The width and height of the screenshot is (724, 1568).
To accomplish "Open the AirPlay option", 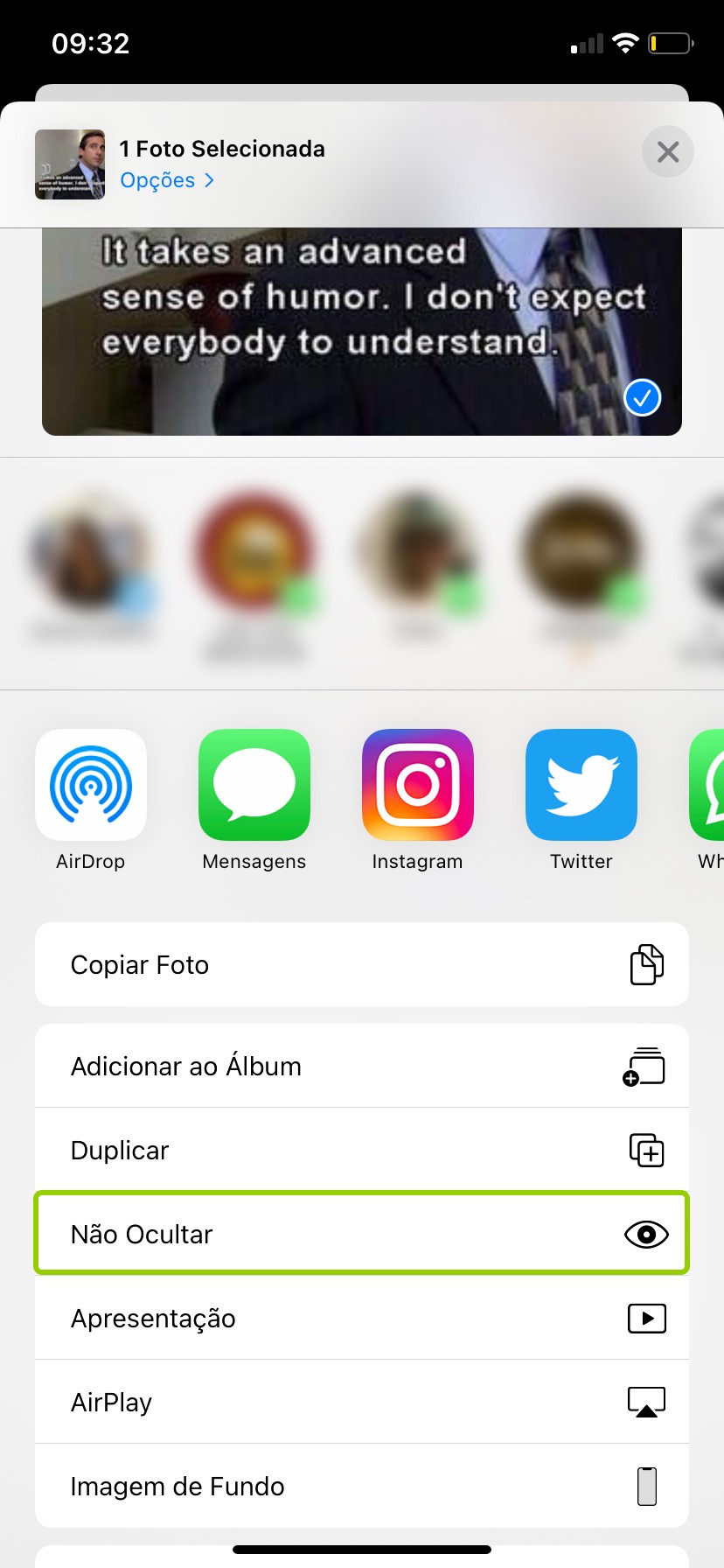I will (362, 1402).
